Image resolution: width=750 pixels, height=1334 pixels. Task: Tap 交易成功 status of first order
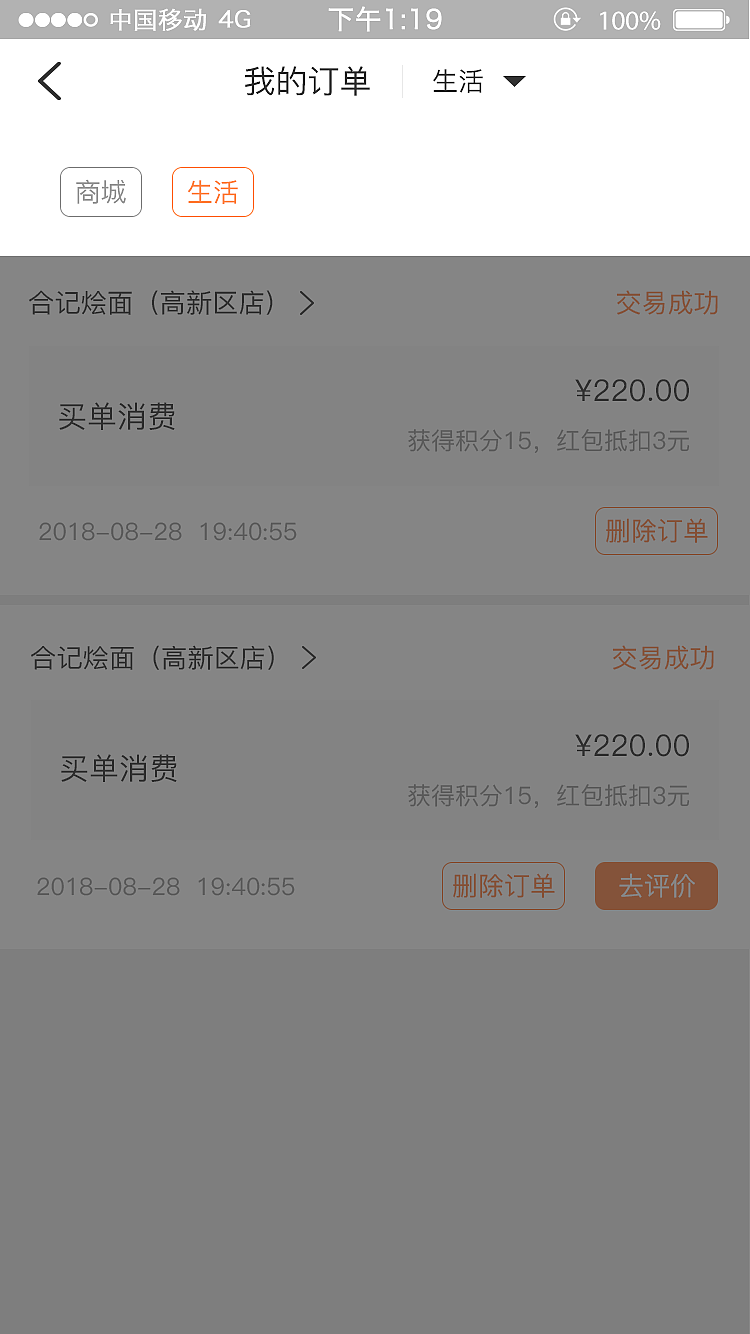666,303
